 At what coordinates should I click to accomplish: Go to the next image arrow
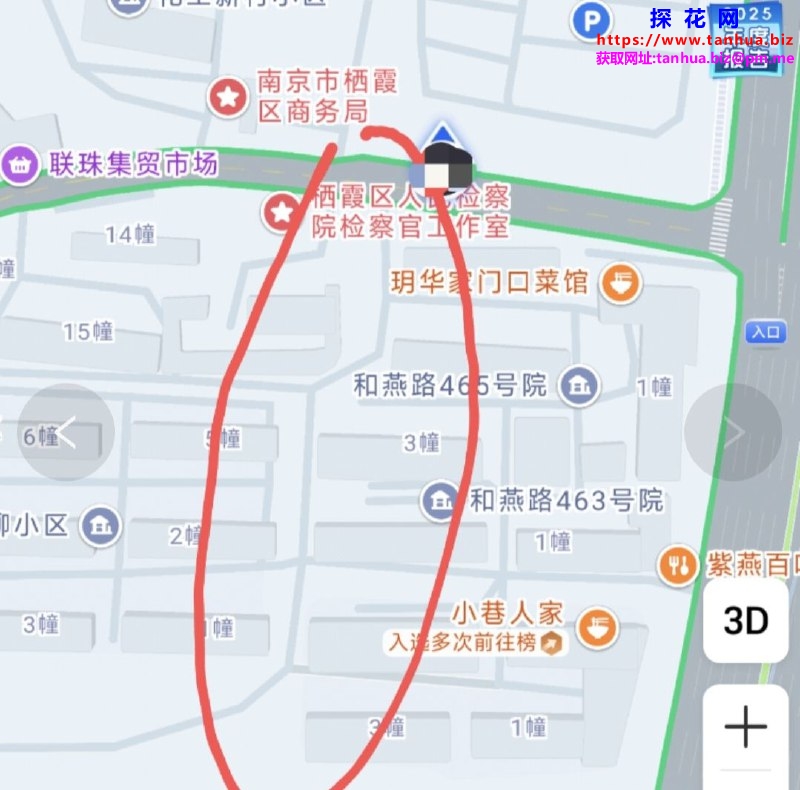coord(733,432)
